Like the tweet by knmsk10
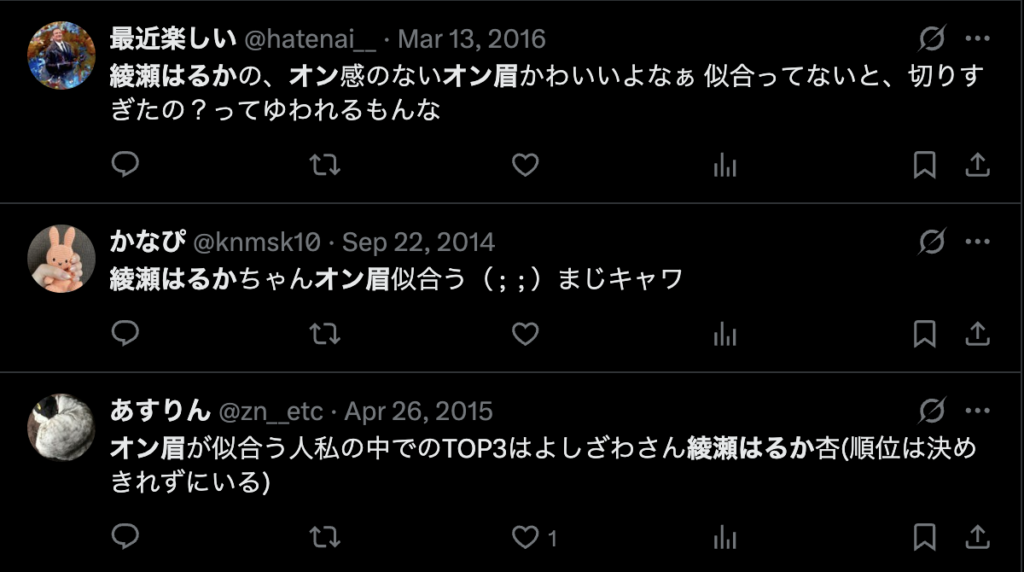 [525, 334]
